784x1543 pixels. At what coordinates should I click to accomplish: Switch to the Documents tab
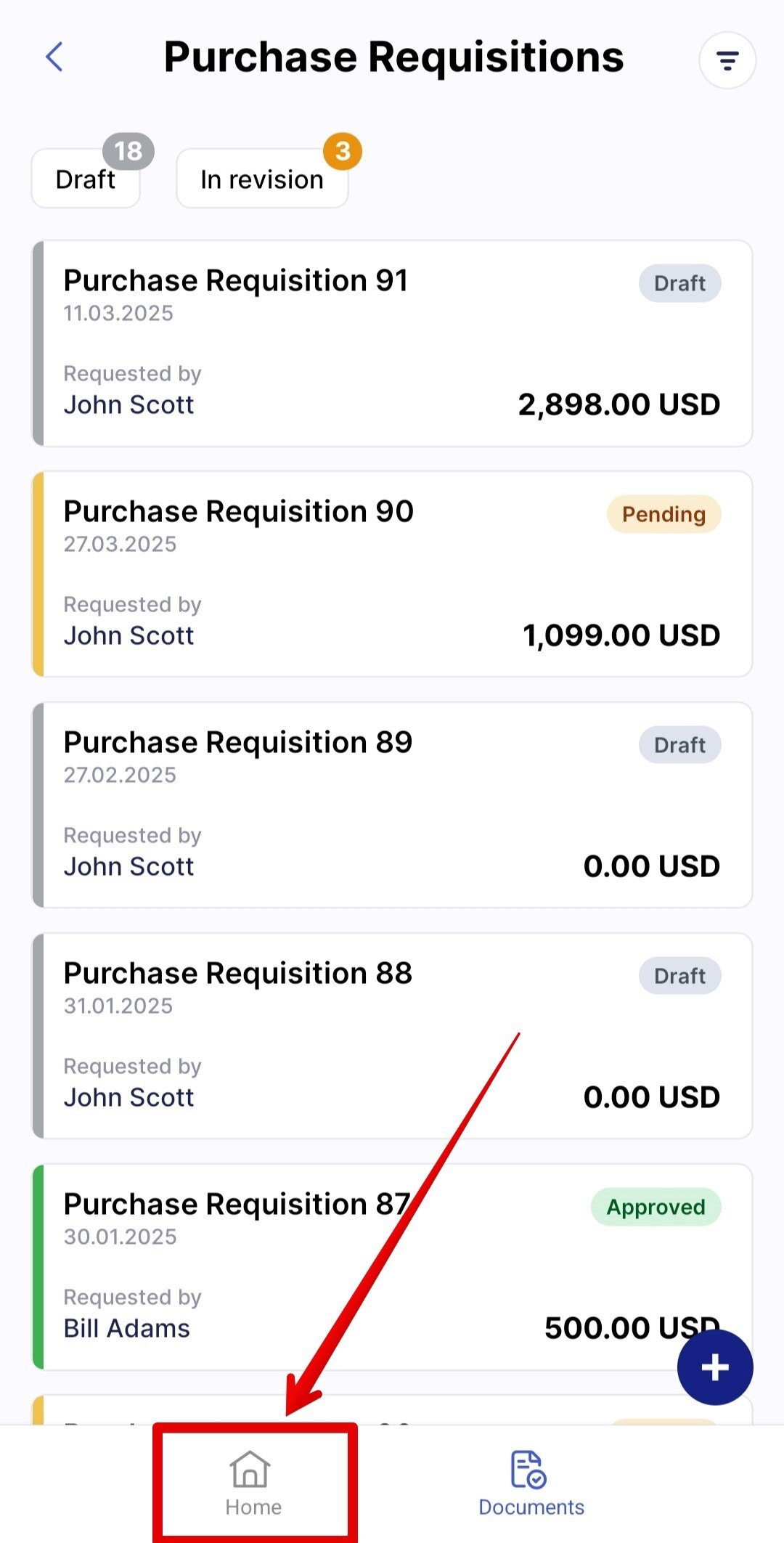point(531,1484)
